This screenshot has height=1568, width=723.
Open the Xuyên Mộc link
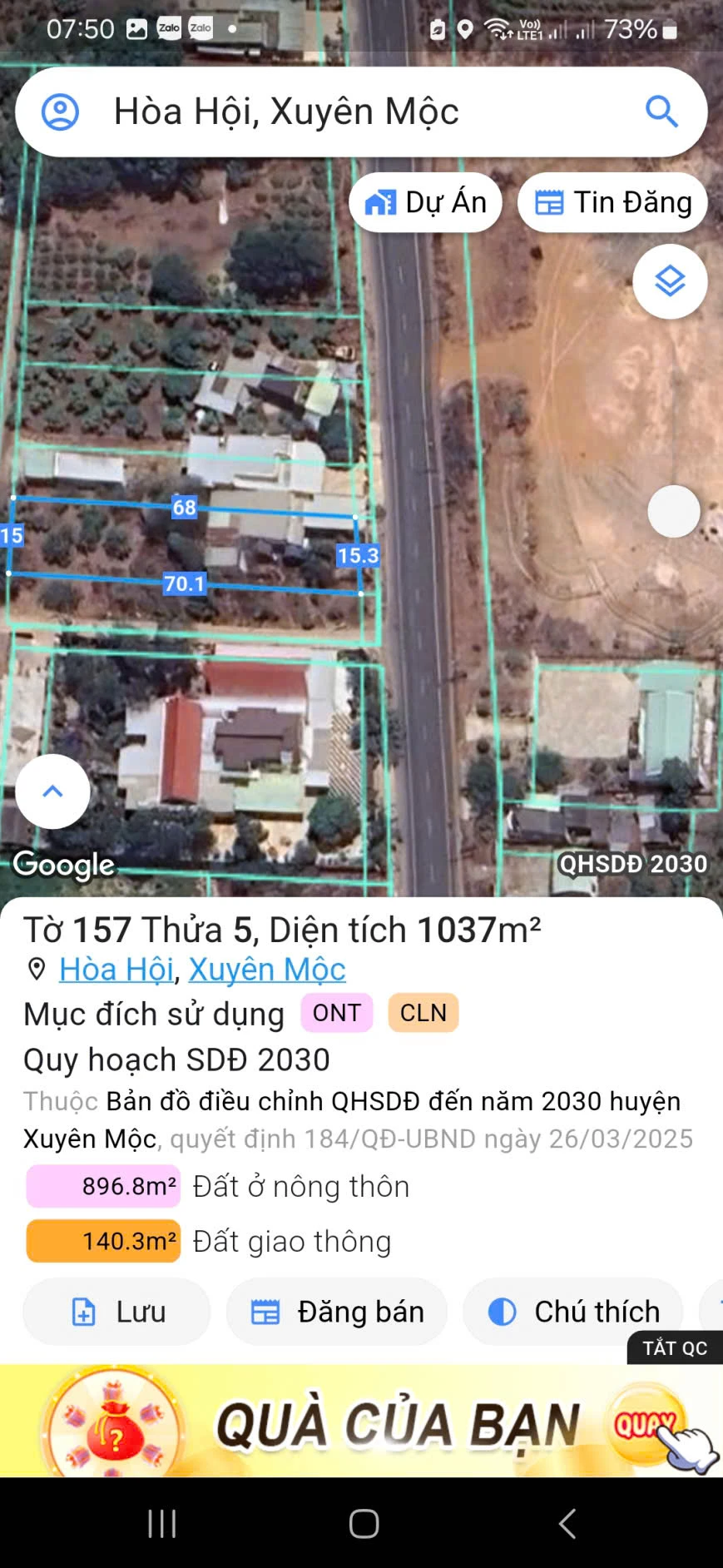(267, 970)
